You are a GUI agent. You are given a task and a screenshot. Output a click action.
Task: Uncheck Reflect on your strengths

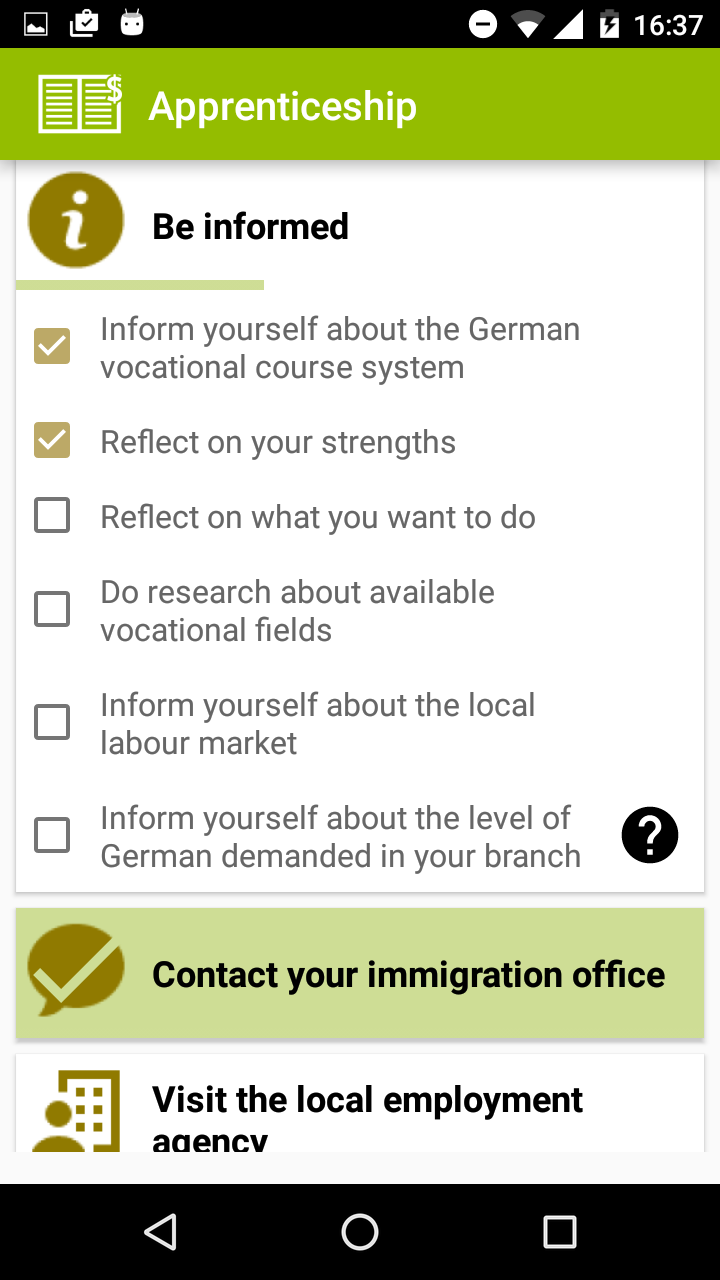(x=52, y=440)
